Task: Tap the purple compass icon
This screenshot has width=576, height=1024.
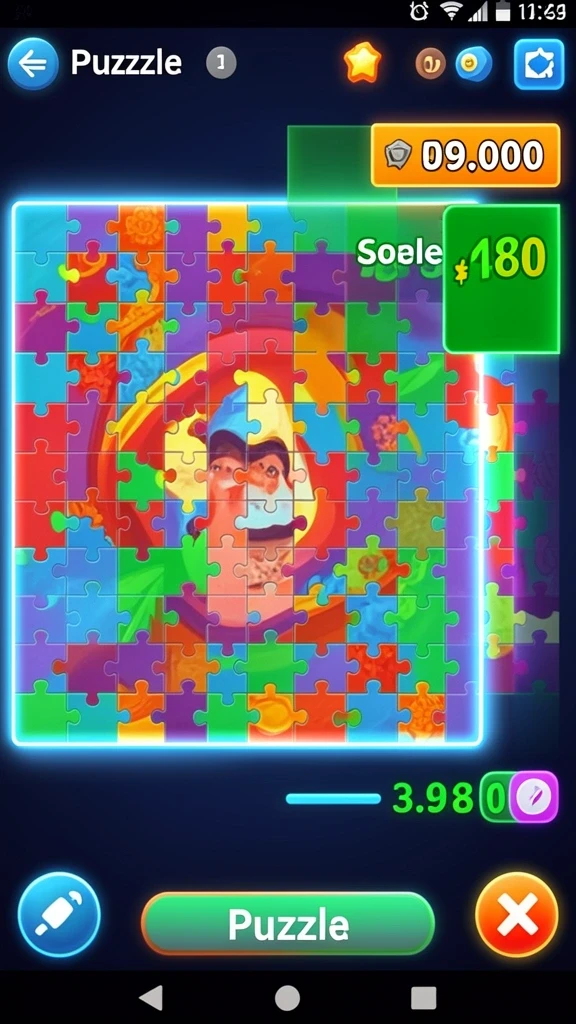Action: click(x=534, y=797)
